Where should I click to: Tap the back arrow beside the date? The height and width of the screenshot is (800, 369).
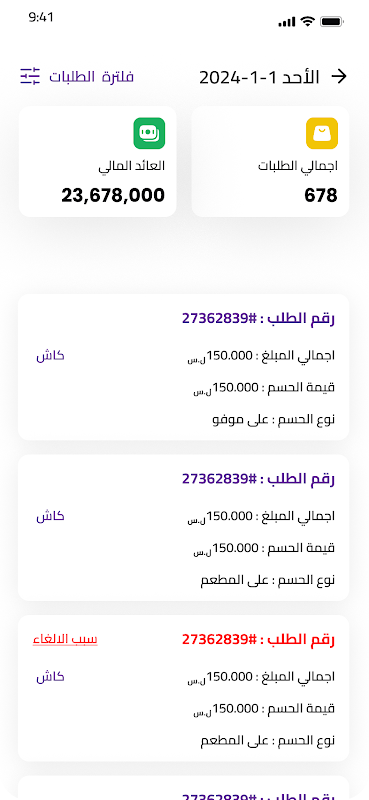pyautogui.click(x=339, y=77)
